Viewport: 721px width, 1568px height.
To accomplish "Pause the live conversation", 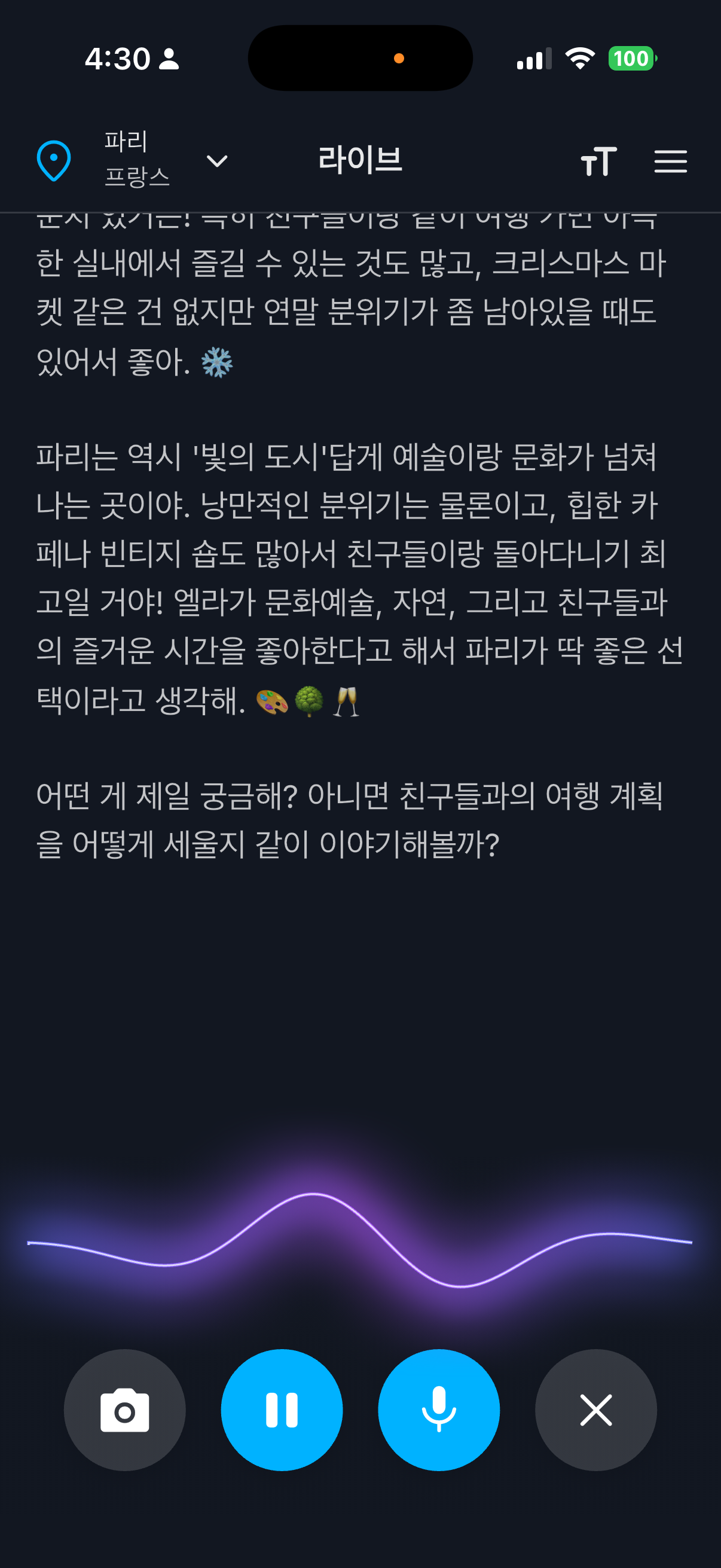I will (x=282, y=1410).
